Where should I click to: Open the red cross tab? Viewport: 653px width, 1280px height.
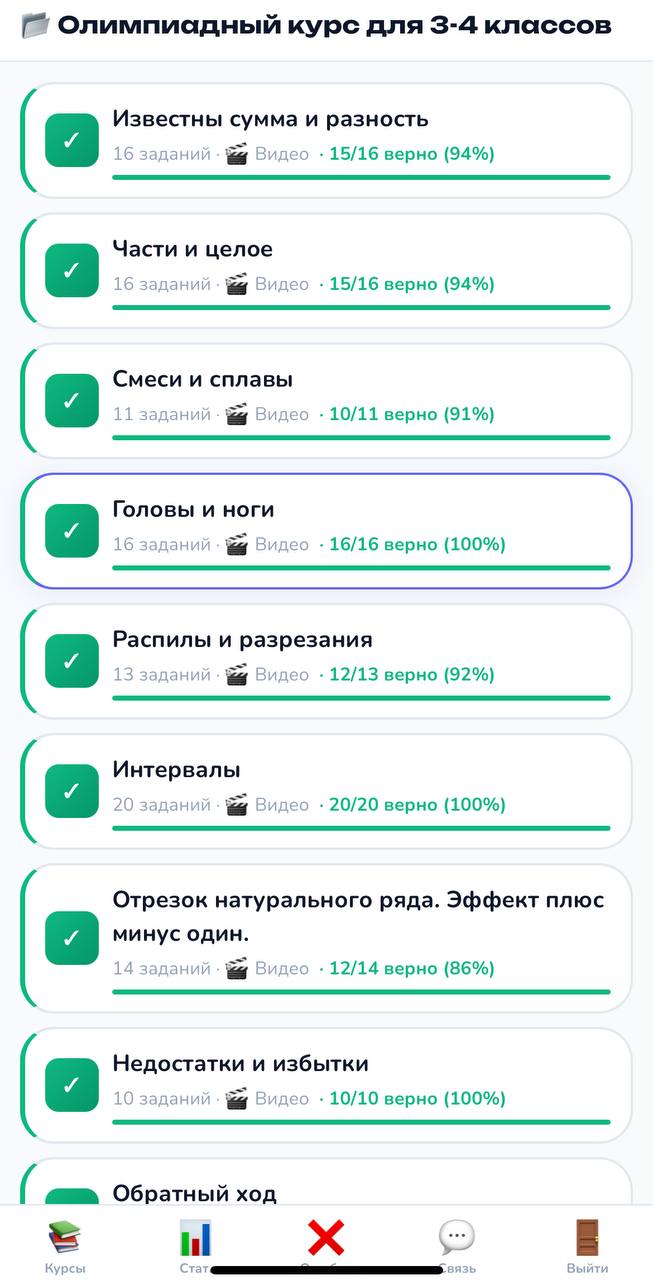[326, 1238]
